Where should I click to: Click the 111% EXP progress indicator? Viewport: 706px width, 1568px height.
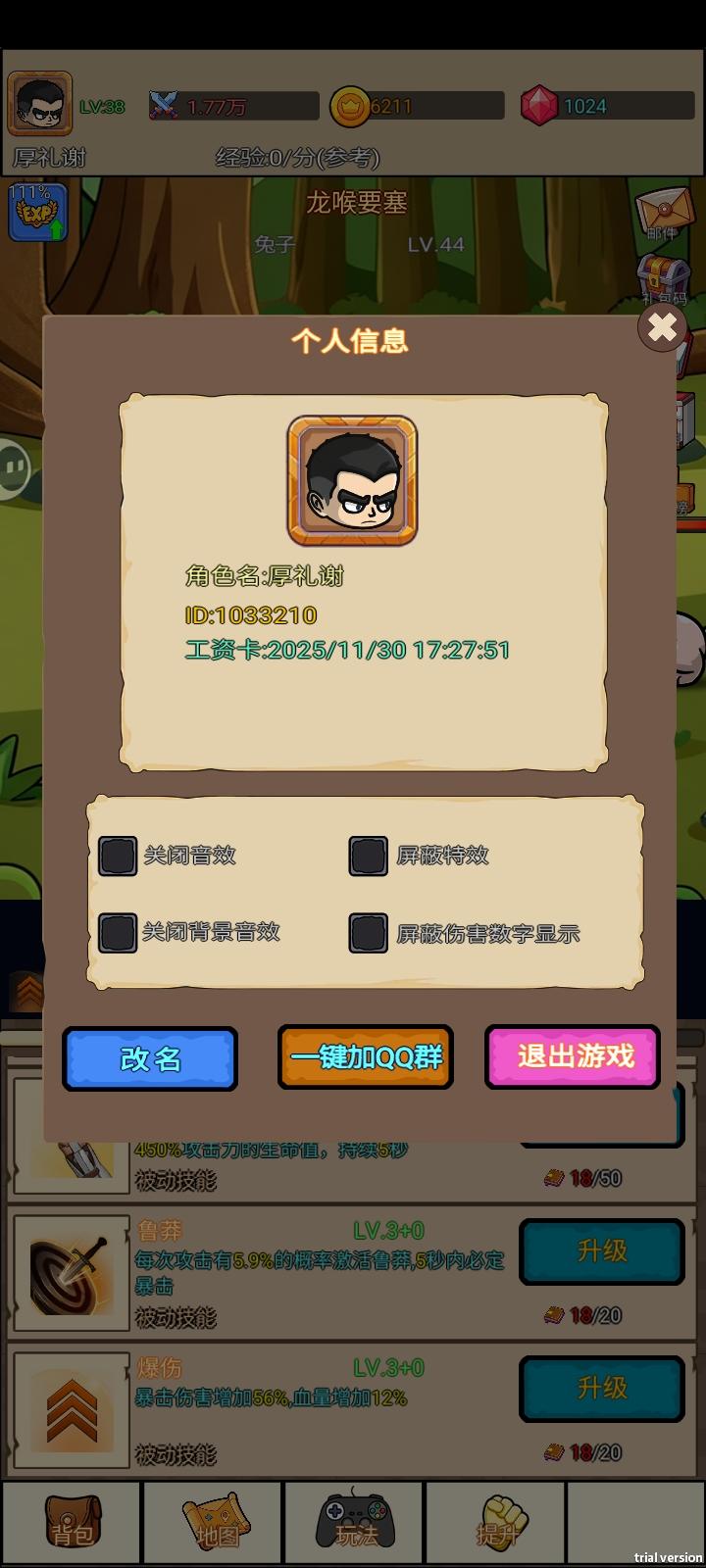tap(37, 209)
